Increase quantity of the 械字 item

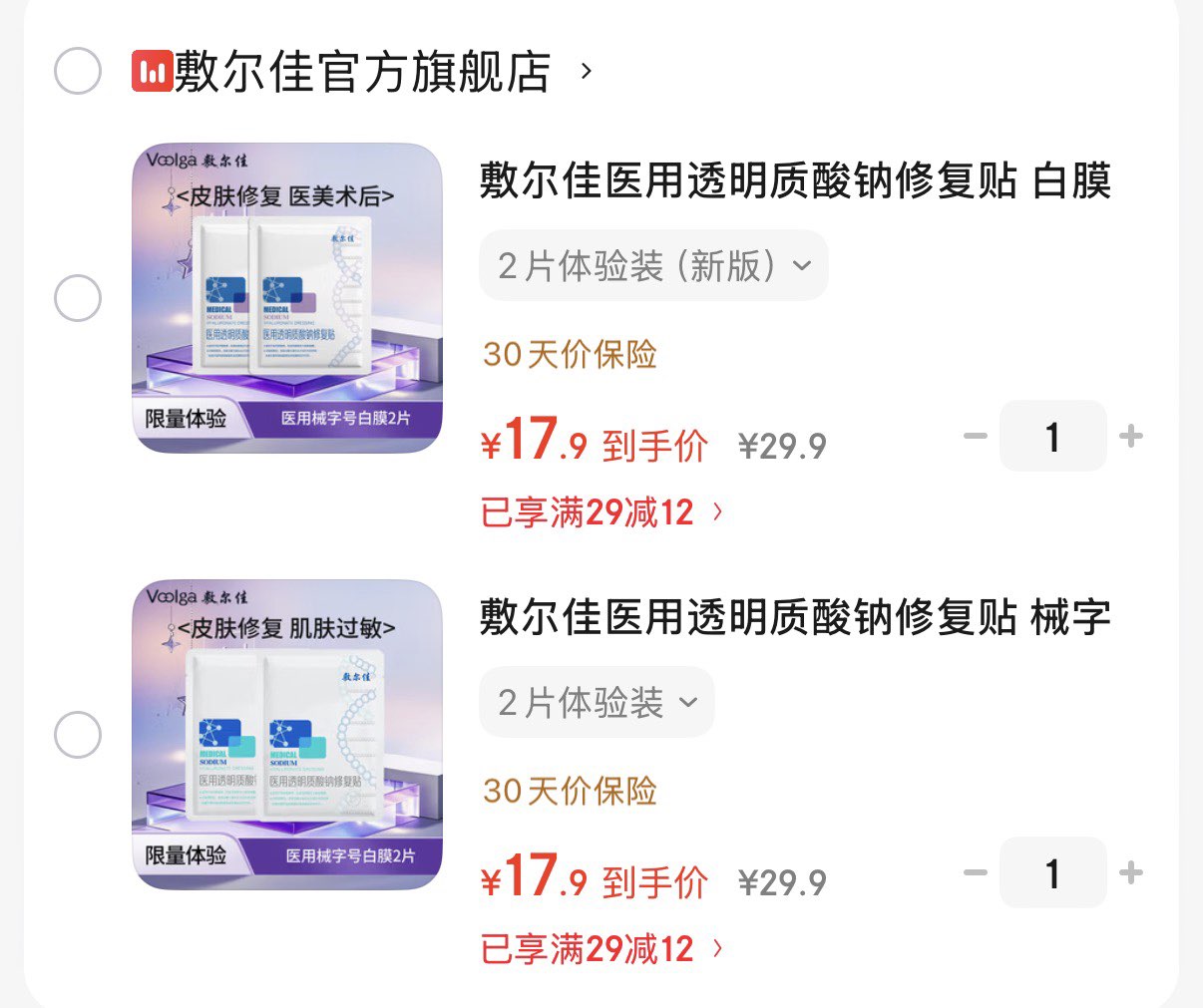(x=1131, y=872)
